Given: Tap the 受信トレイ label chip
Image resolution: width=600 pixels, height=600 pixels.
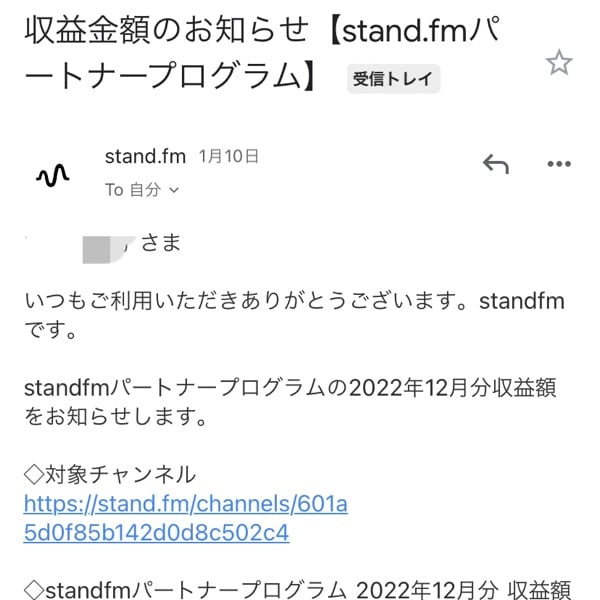Looking at the screenshot, I should [394, 79].
